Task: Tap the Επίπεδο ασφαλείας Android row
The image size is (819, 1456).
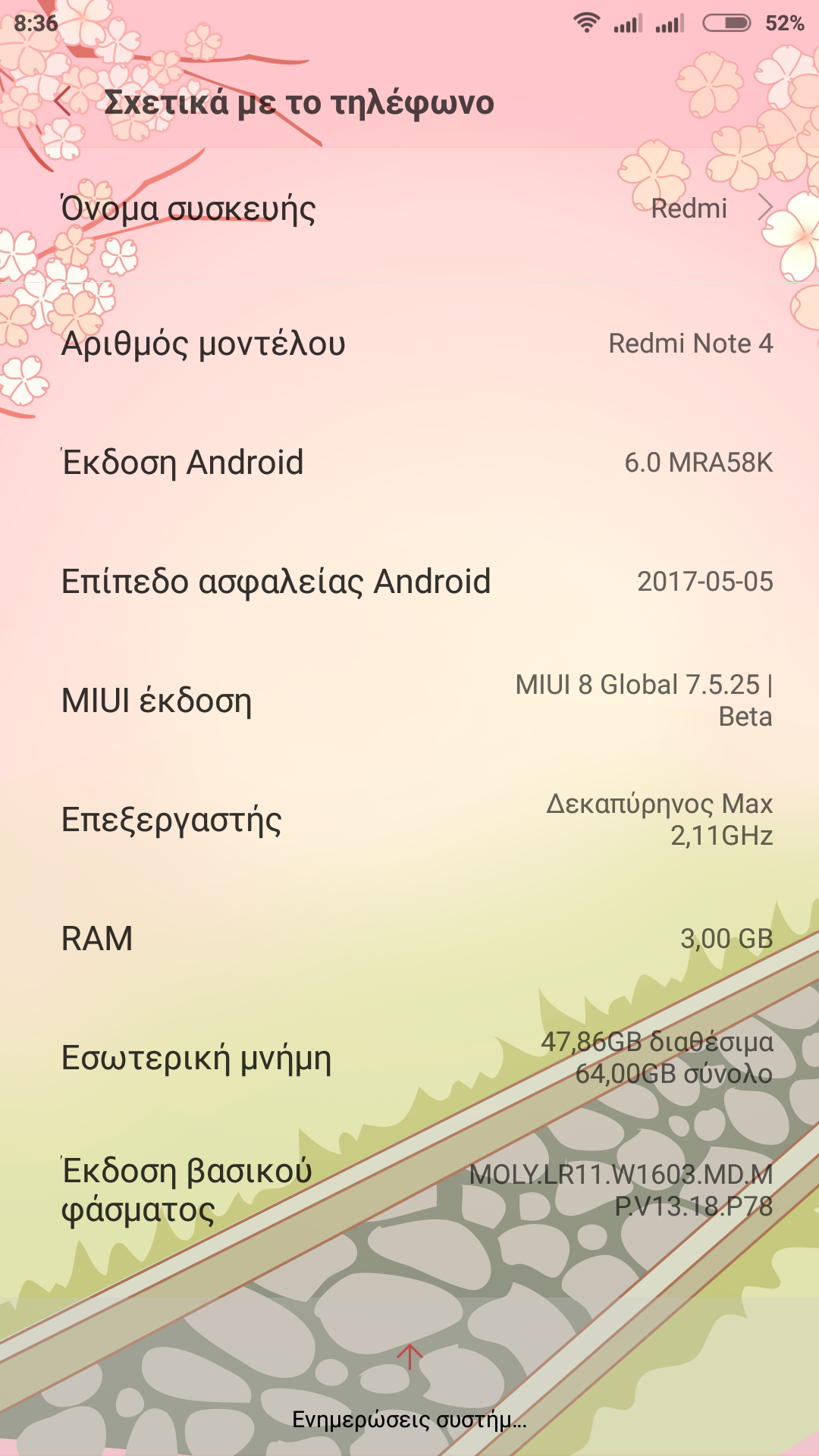Action: [409, 582]
